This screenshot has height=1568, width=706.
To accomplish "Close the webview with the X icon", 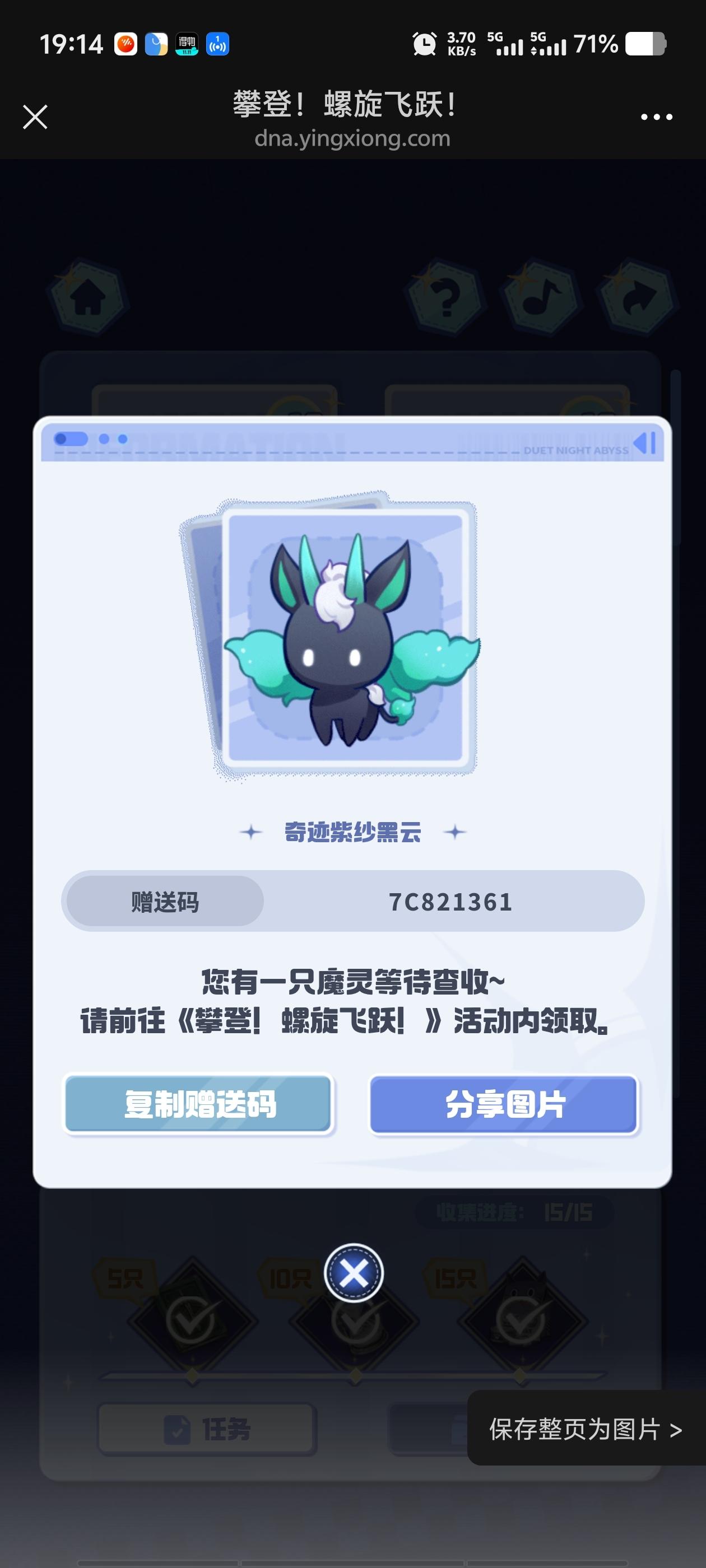I will (35, 117).
